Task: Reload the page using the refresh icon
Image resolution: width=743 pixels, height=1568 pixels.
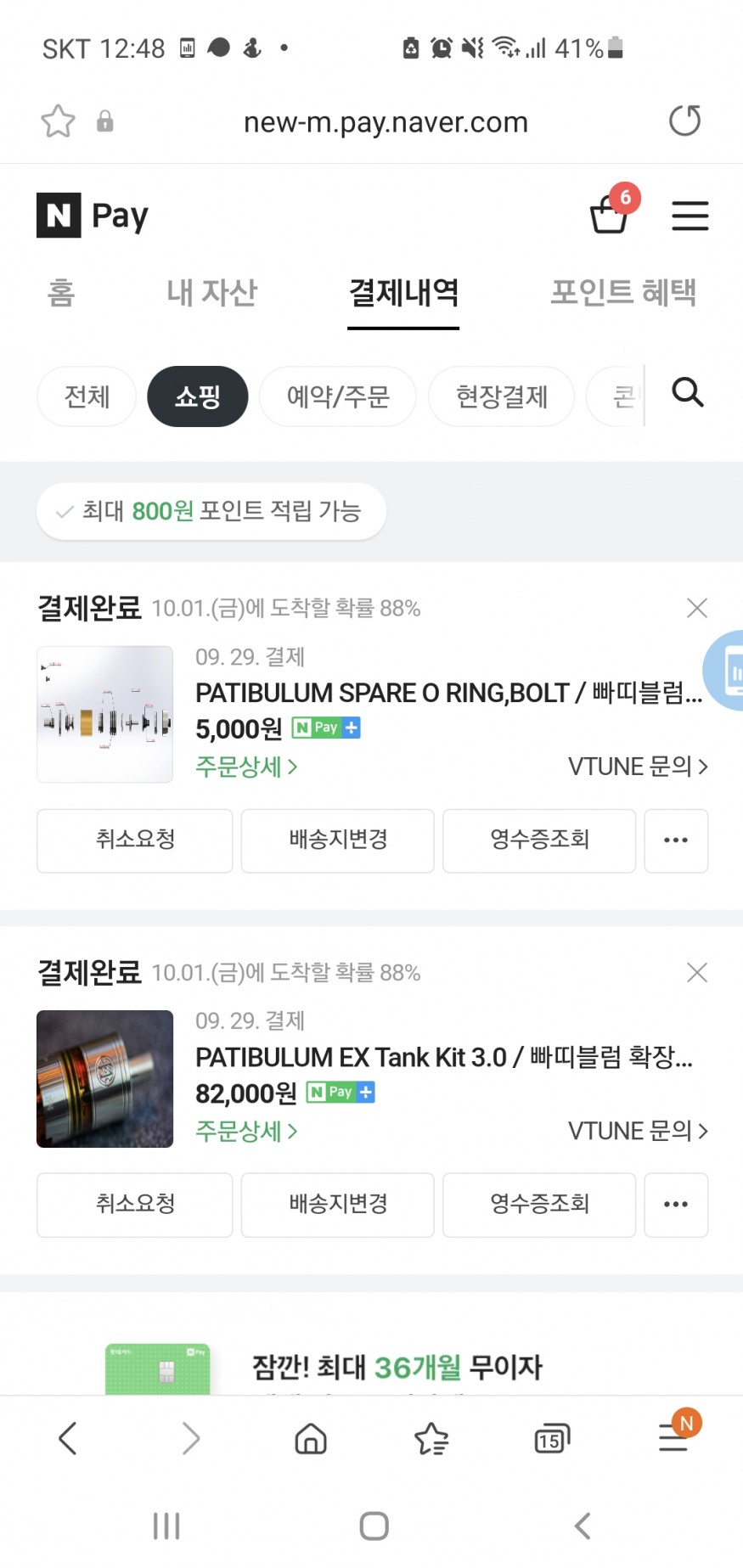Action: (x=684, y=121)
